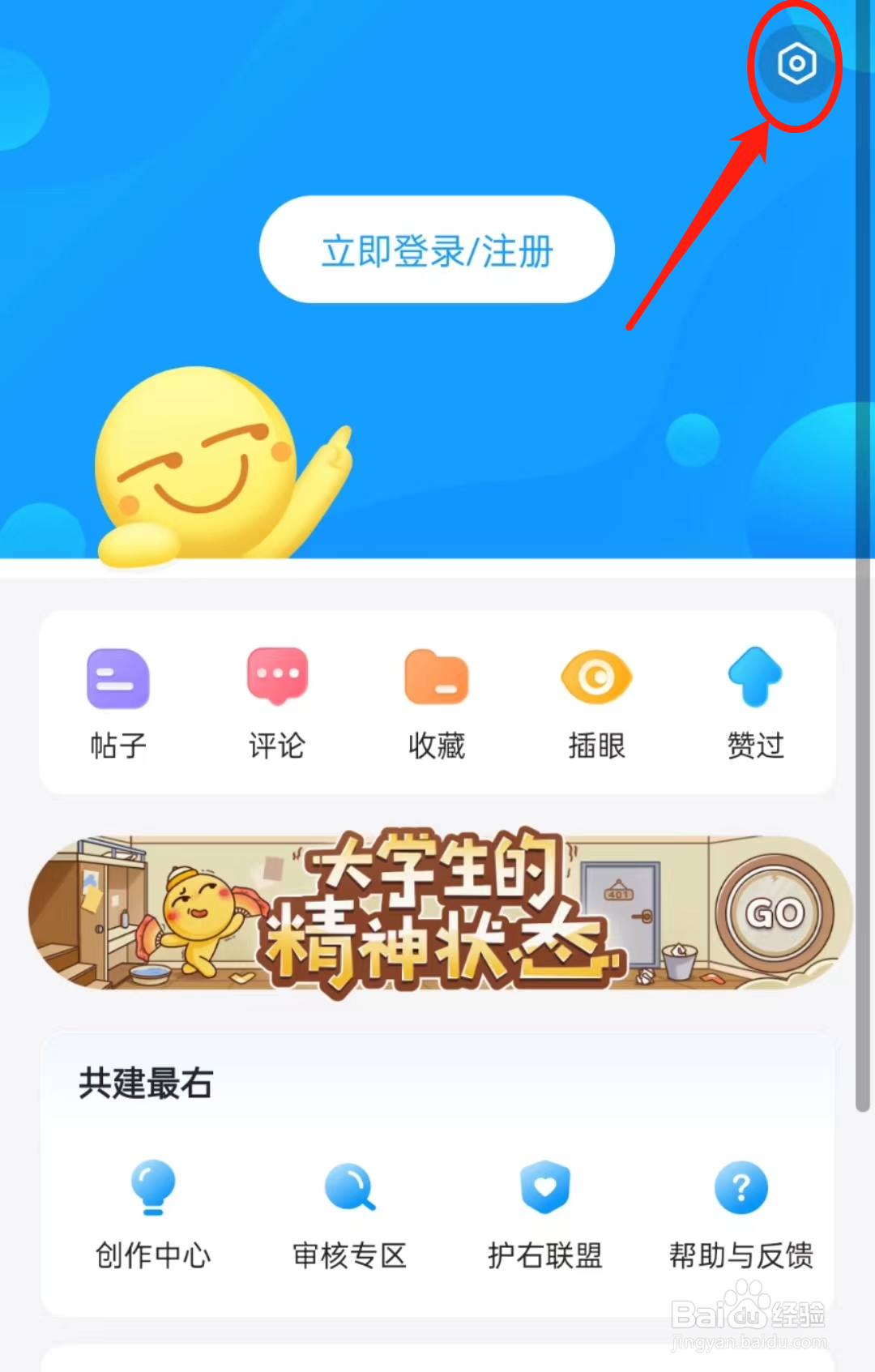Open the 护右联盟 shield icon
Viewport: 875px width, 1372px height.
point(544,1187)
